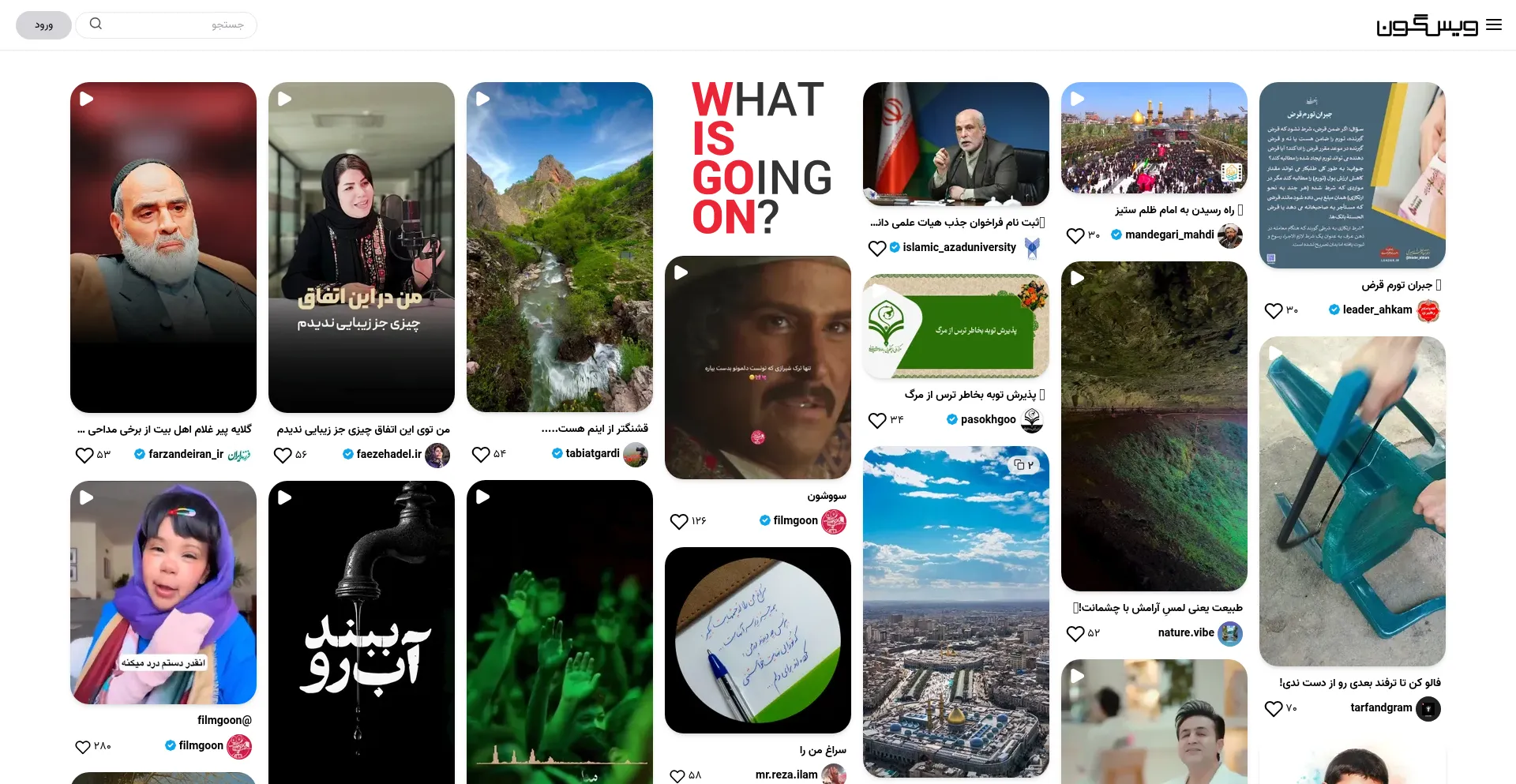
Task: Like the mr.reza.ilam post
Action: coord(677,776)
